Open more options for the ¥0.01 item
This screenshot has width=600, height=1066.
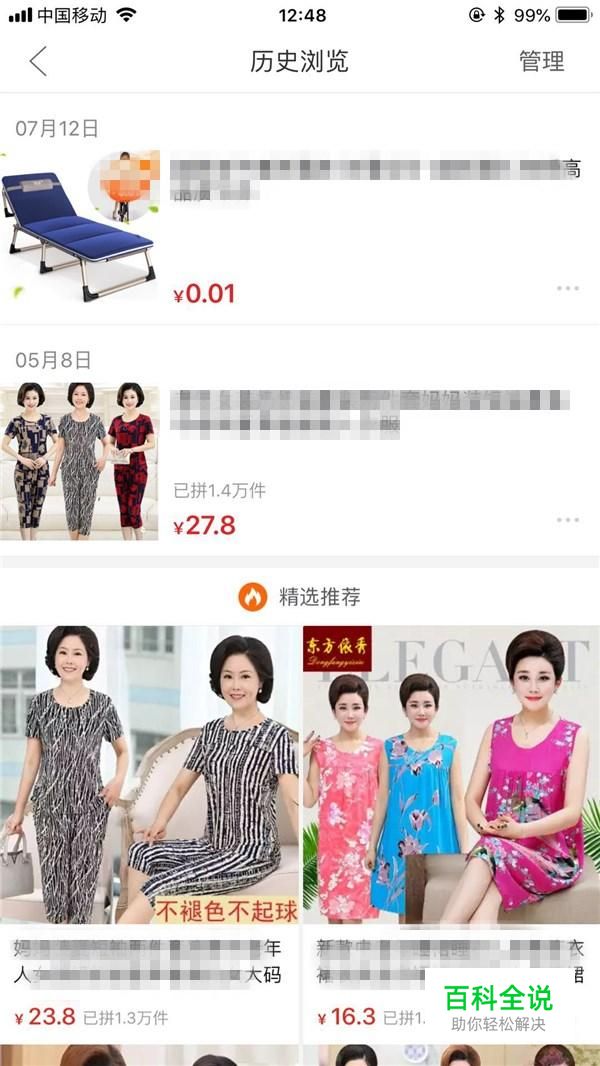(567, 288)
